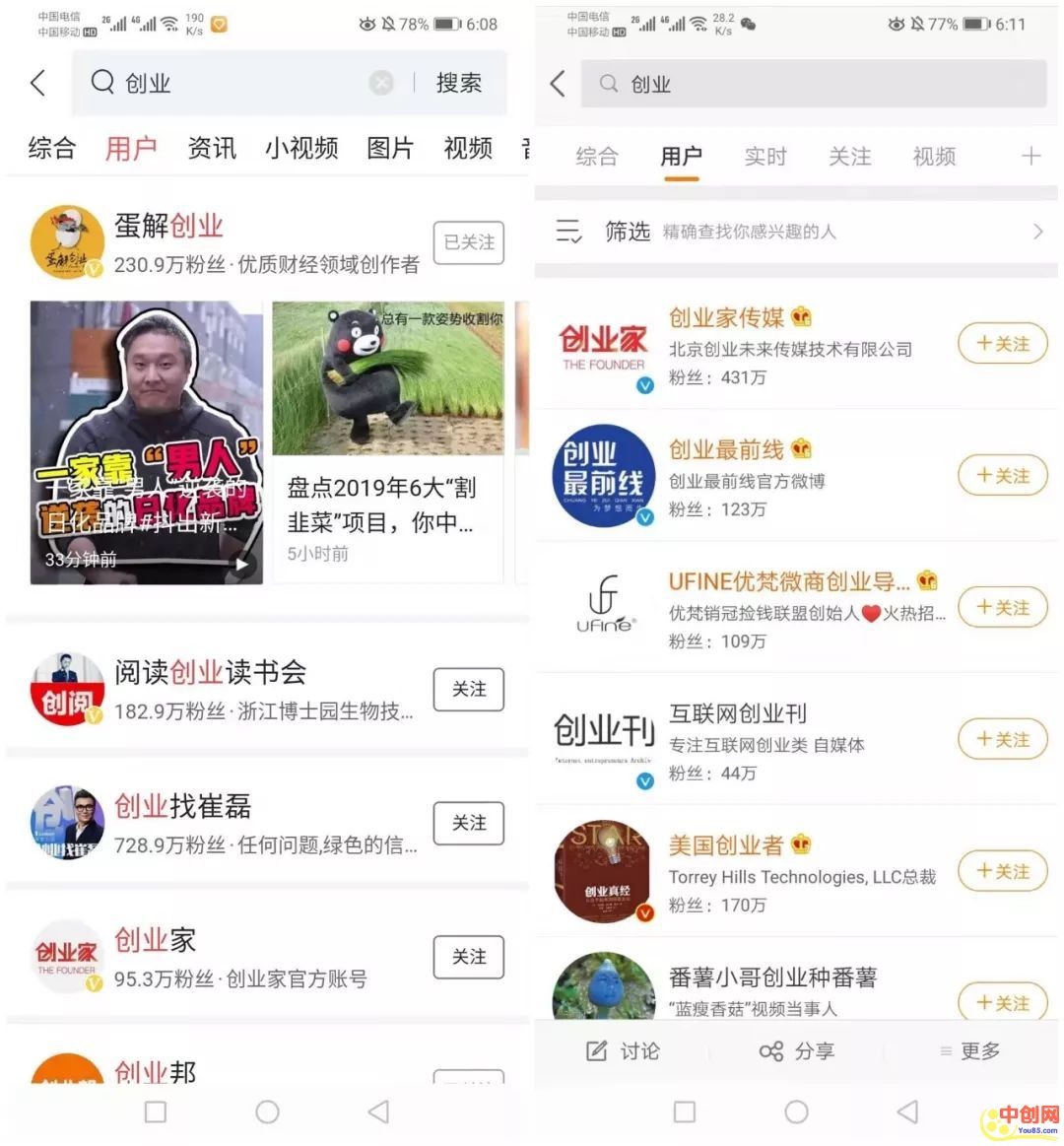The height and width of the screenshot is (1146, 1064).
Task: Tap the 搜索 button beside the search field
Action: click(x=458, y=84)
